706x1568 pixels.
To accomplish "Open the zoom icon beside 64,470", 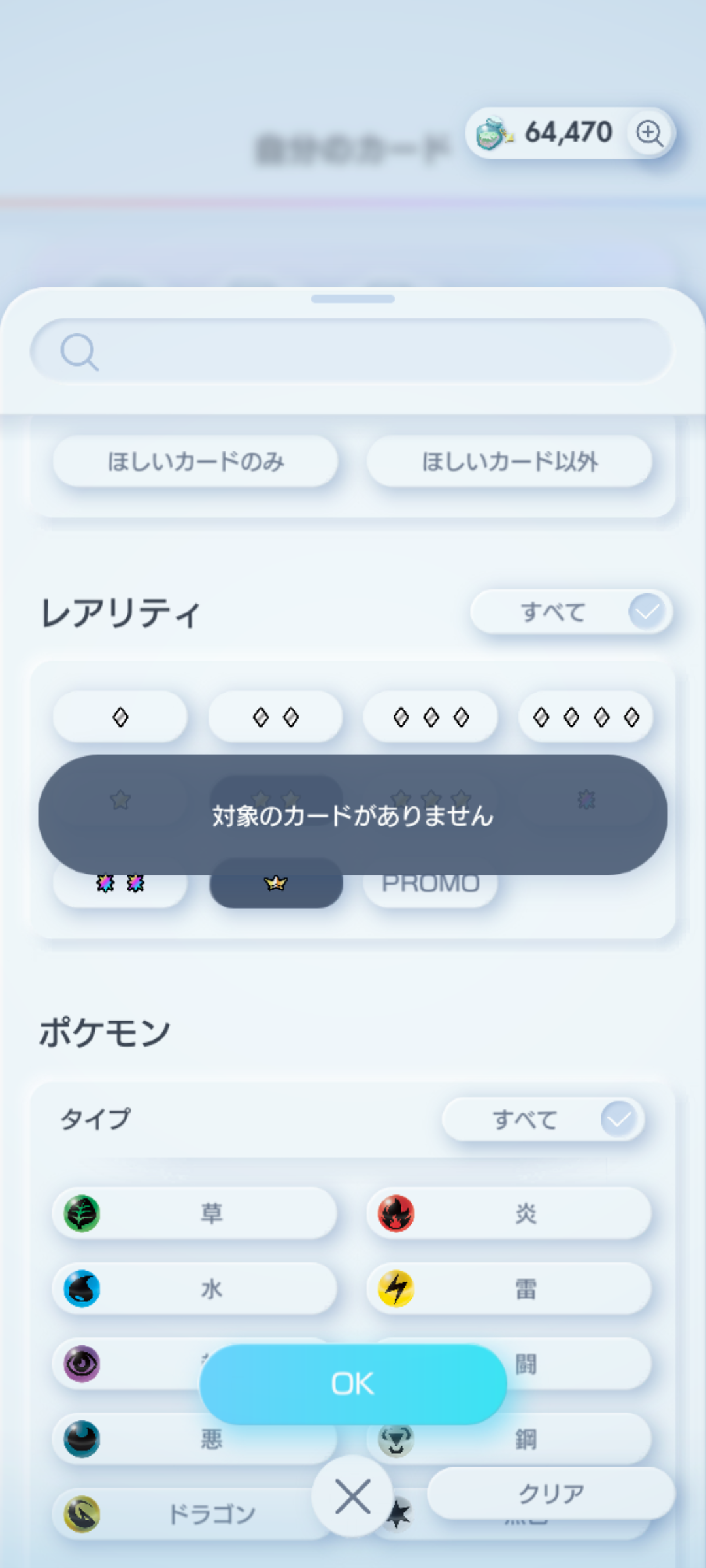I will click(x=649, y=133).
